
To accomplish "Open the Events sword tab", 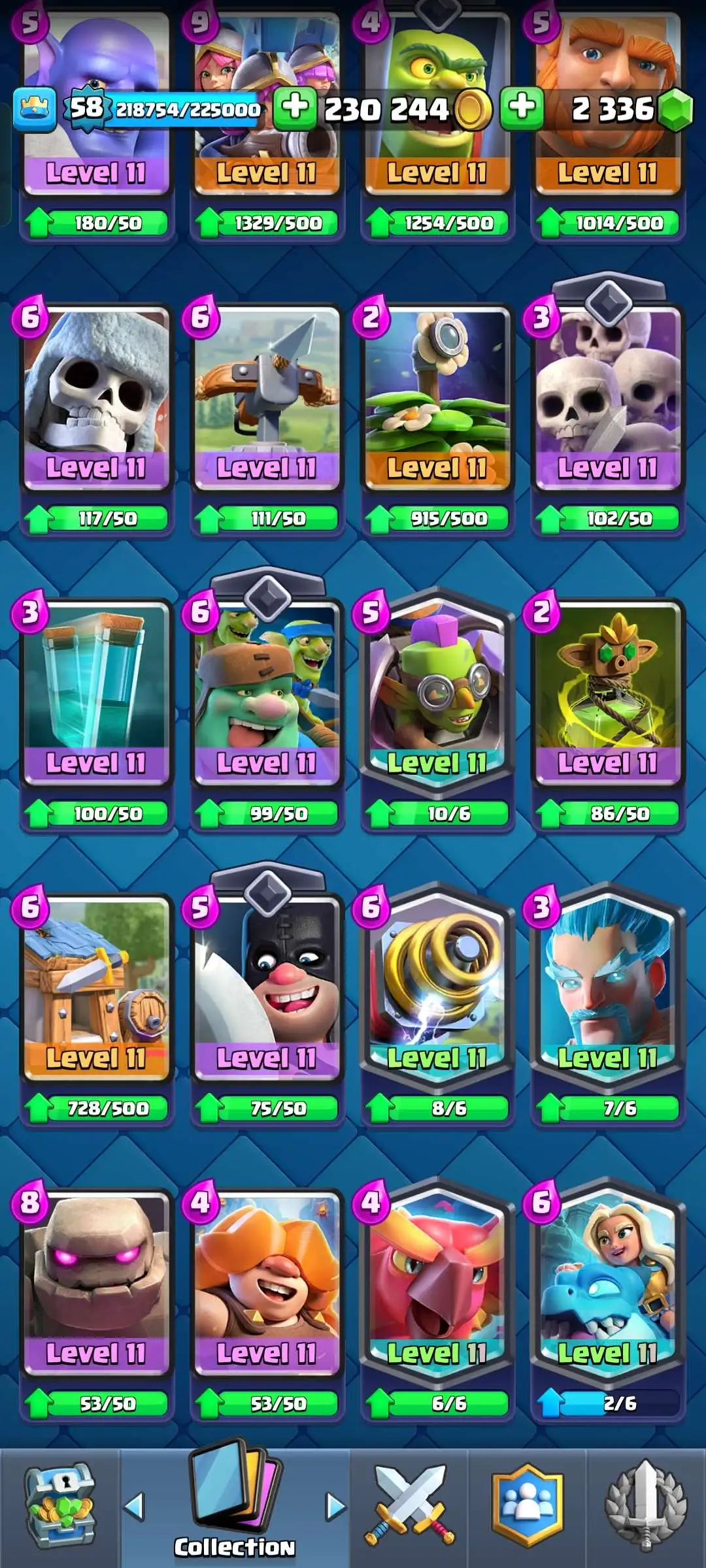I will (646, 1506).
